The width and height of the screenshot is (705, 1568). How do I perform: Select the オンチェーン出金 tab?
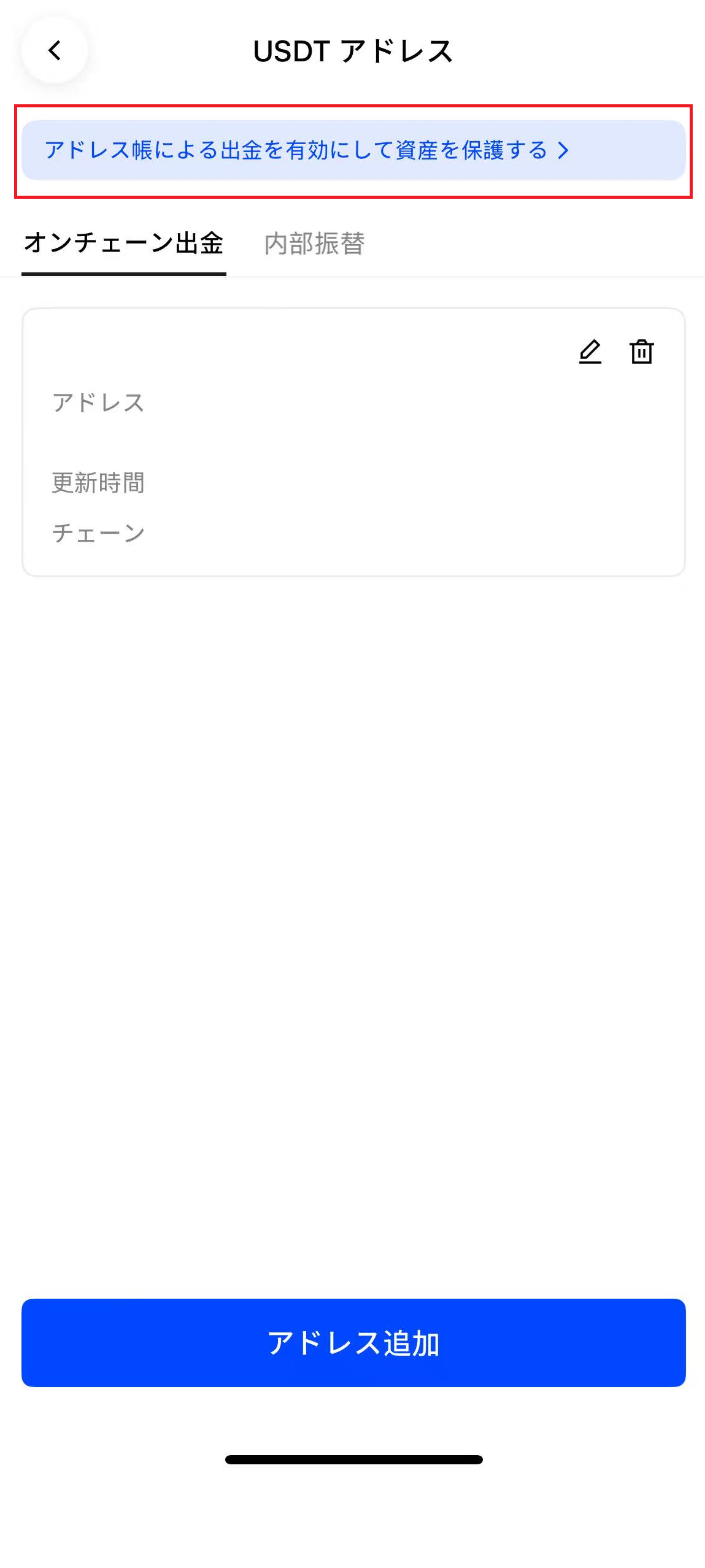[124, 244]
